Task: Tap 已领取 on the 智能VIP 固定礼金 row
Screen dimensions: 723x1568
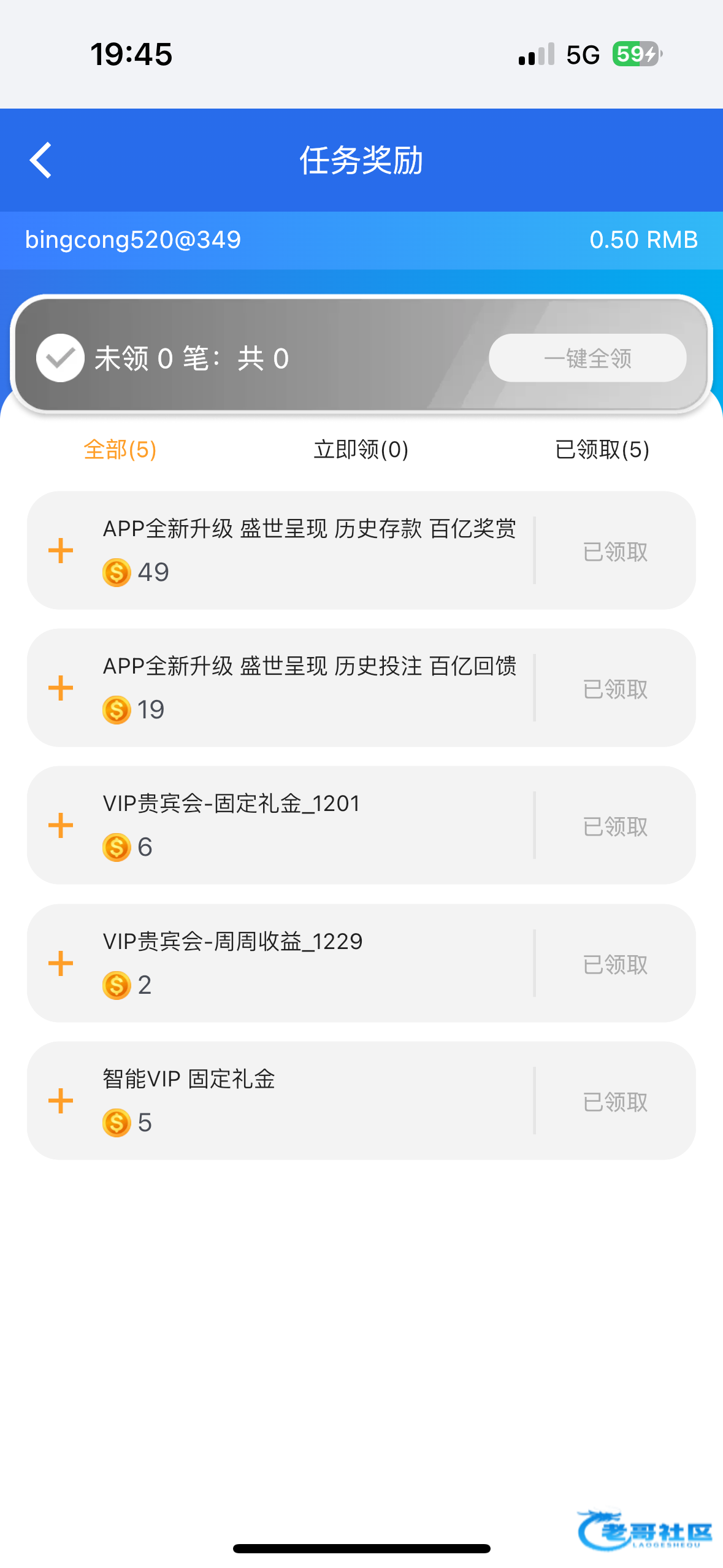Action: tap(615, 1102)
